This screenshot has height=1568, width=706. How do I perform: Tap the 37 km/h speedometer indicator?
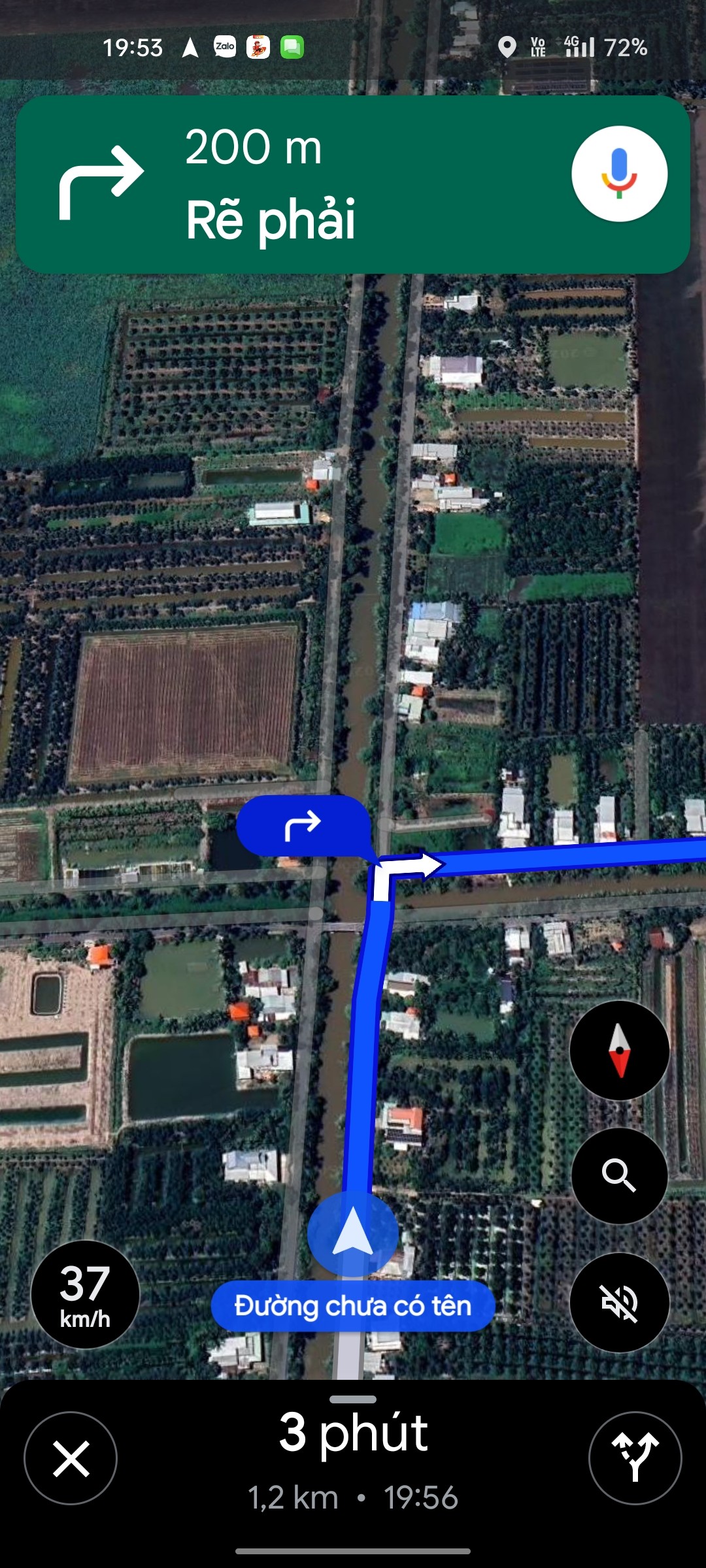pyautogui.click(x=85, y=1294)
